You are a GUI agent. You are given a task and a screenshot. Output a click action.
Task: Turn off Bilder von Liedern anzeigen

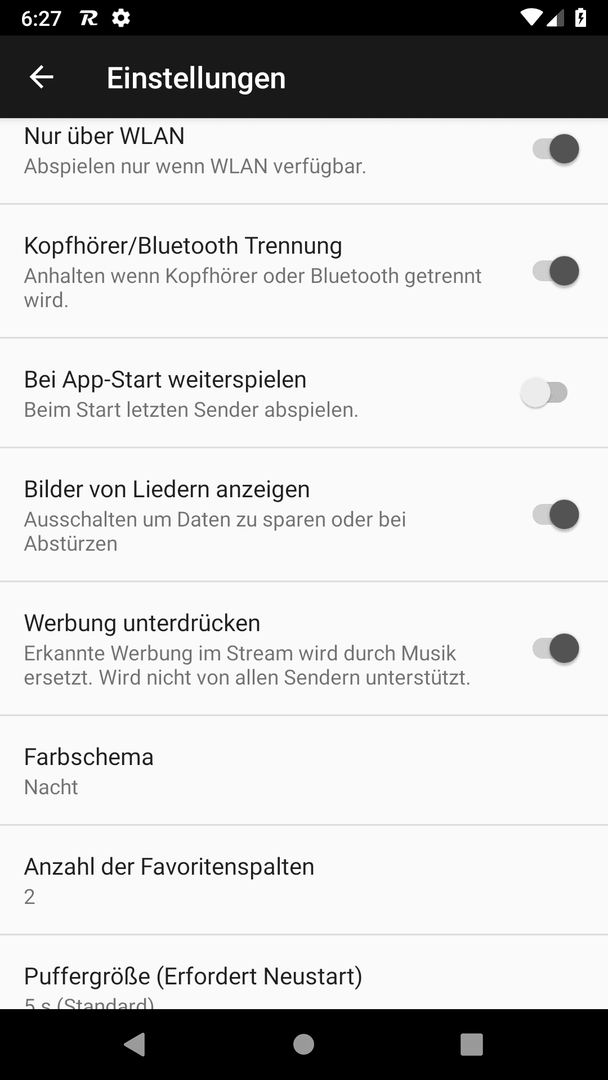point(556,515)
